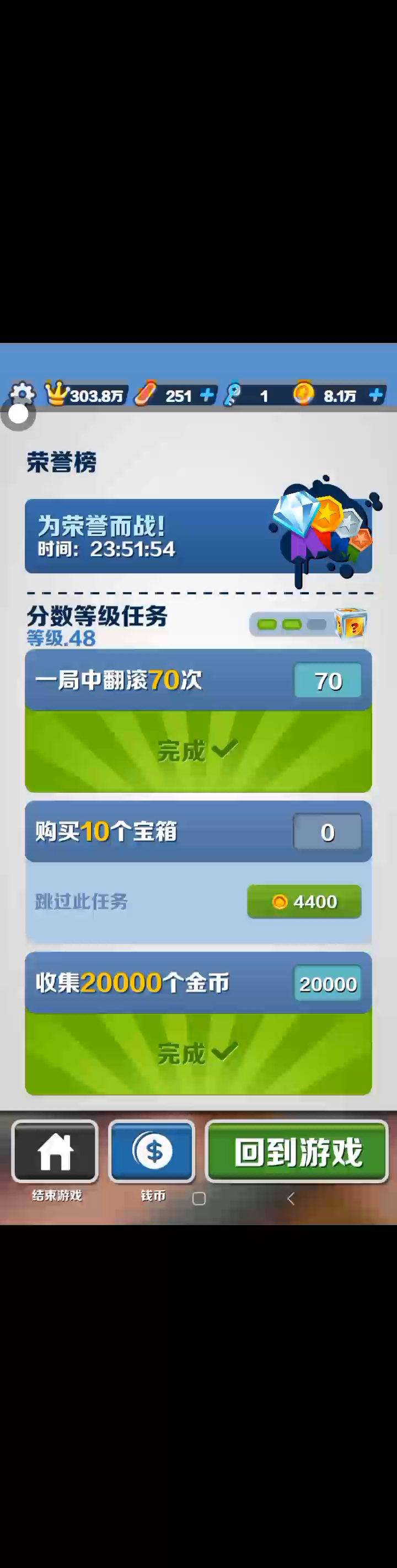Image resolution: width=397 pixels, height=1568 pixels.
Task: Open the mystery box reward icon
Action: tap(351, 624)
